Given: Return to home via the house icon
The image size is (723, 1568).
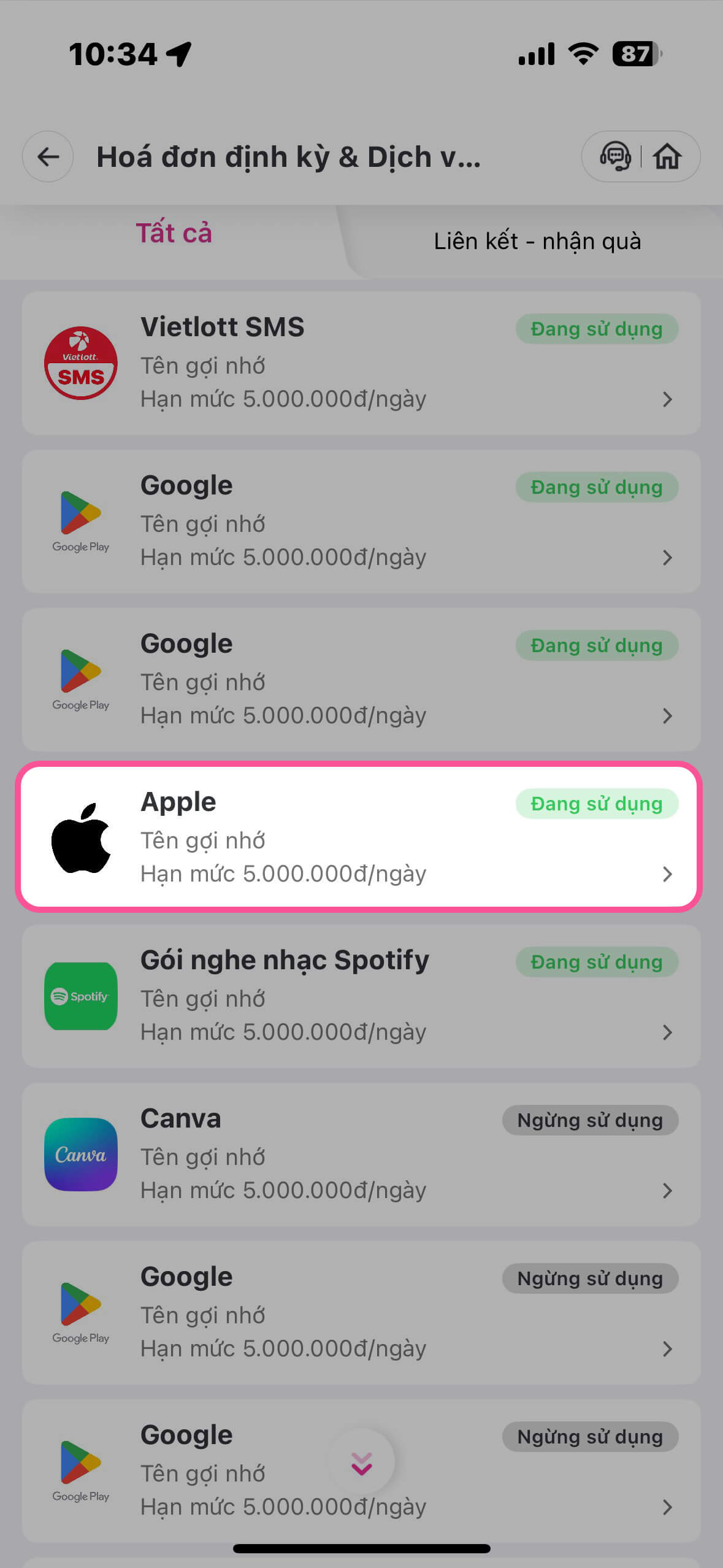Looking at the screenshot, I should (667, 156).
